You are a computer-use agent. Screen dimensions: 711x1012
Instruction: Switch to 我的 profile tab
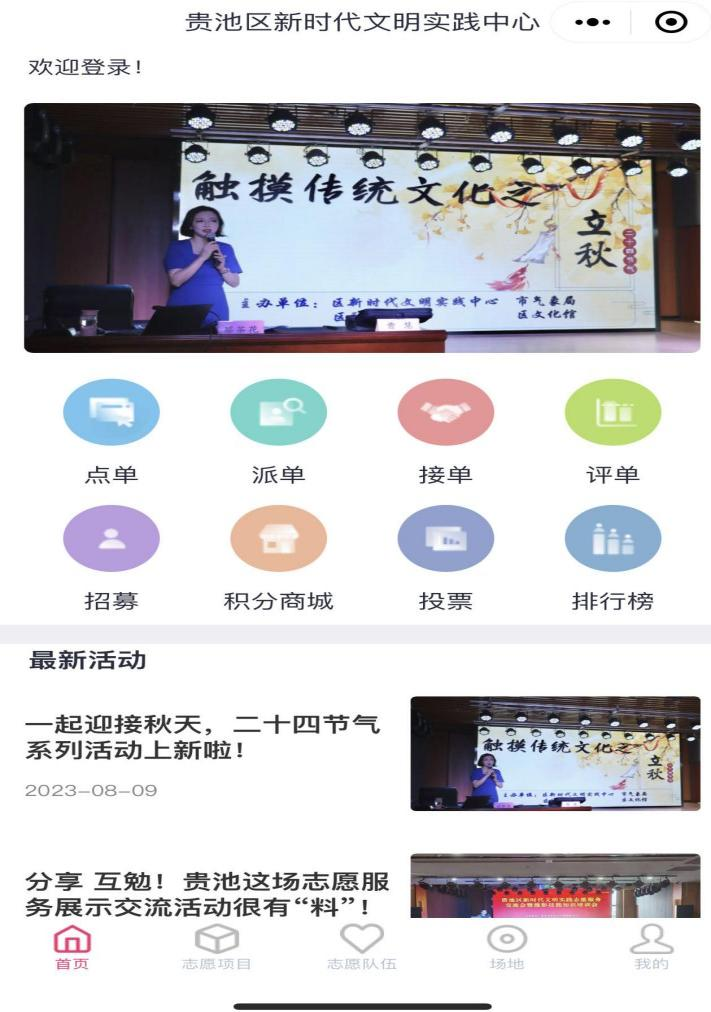tap(651, 948)
